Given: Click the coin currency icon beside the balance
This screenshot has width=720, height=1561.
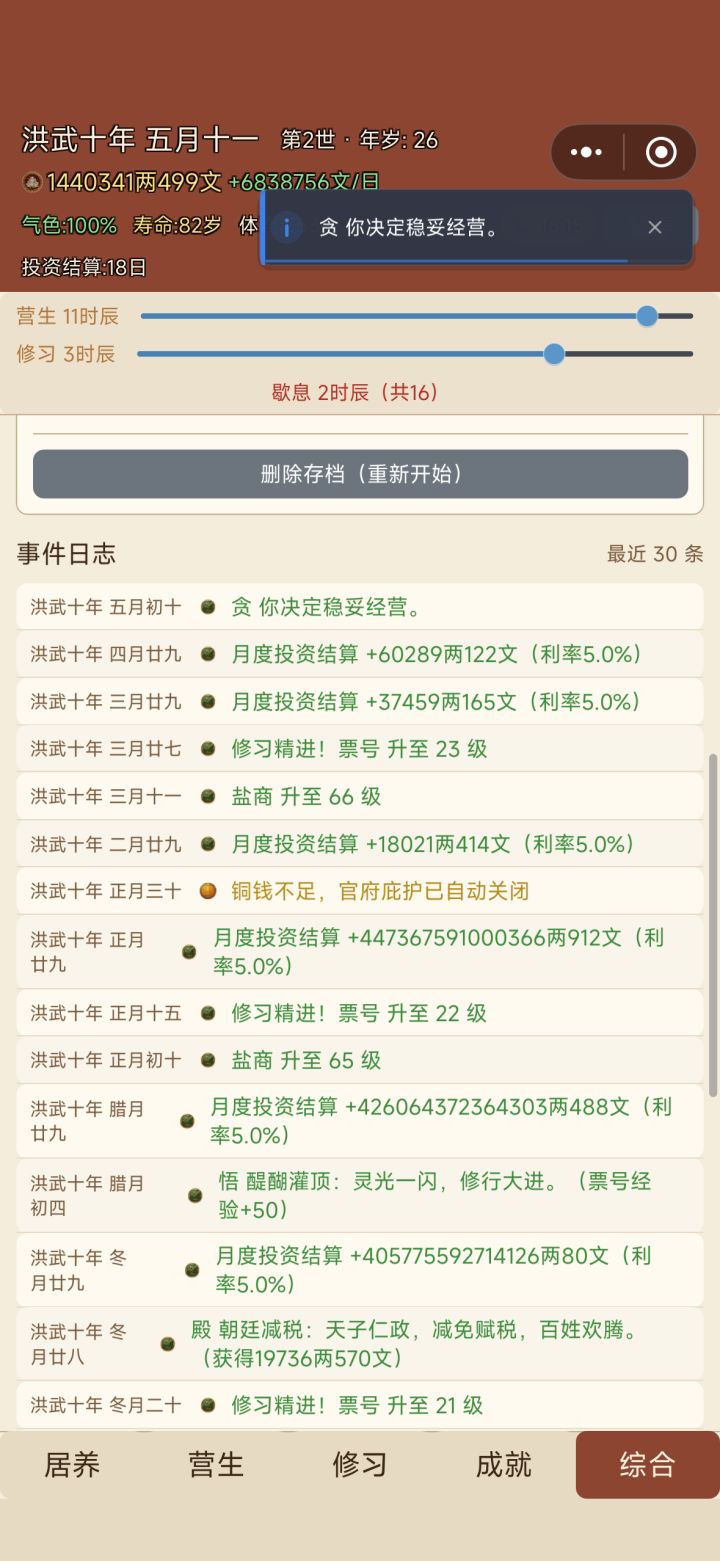Looking at the screenshot, I should (x=33, y=181).
